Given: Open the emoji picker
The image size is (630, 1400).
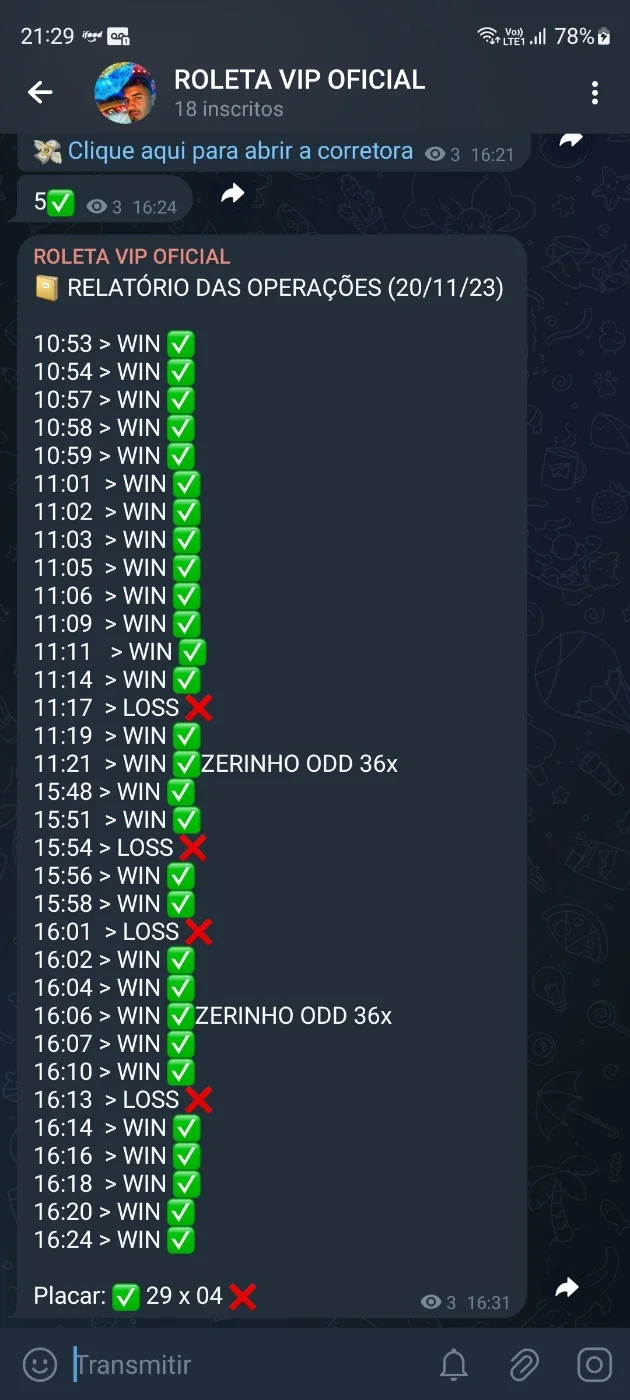Looking at the screenshot, I should 39,1364.
